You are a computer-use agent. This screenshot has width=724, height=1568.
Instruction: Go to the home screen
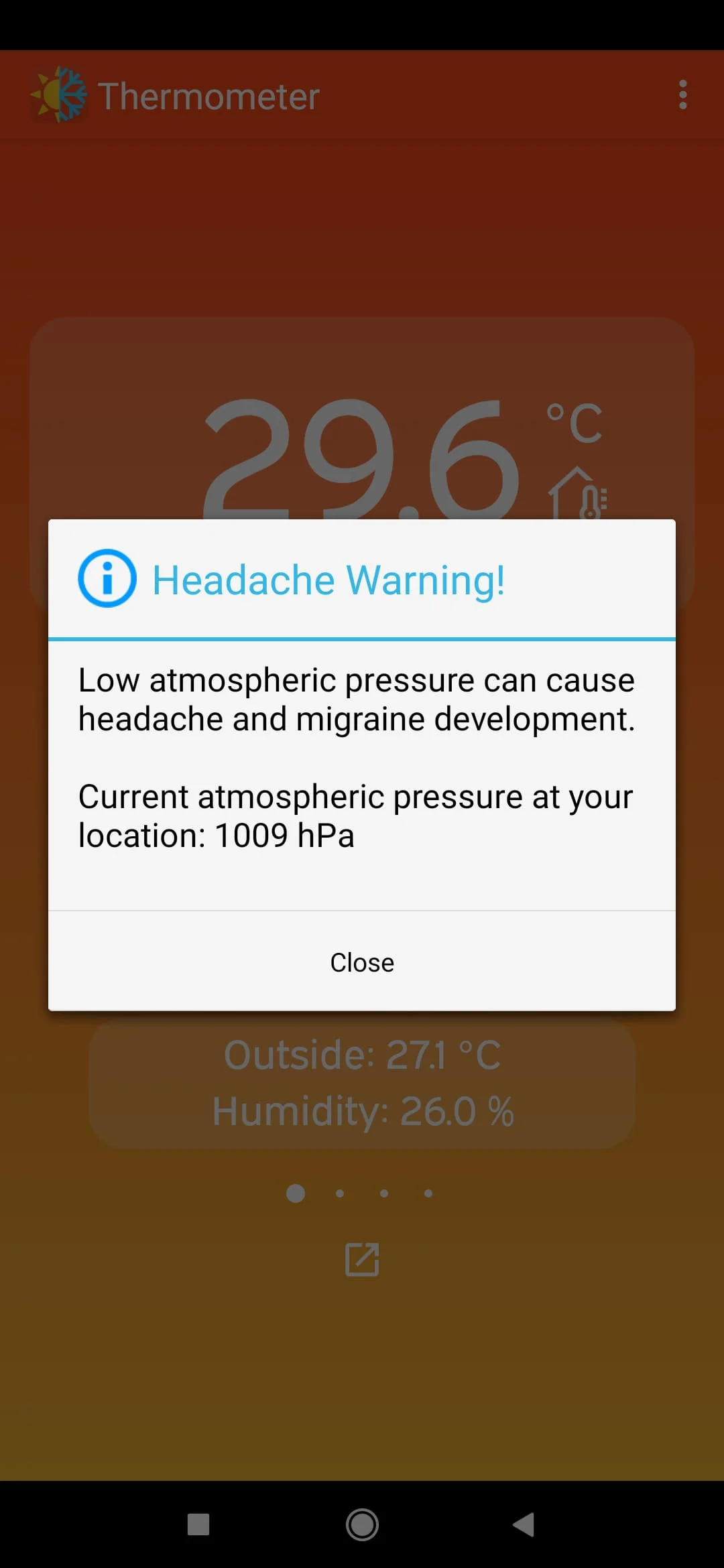(x=362, y=1524)
